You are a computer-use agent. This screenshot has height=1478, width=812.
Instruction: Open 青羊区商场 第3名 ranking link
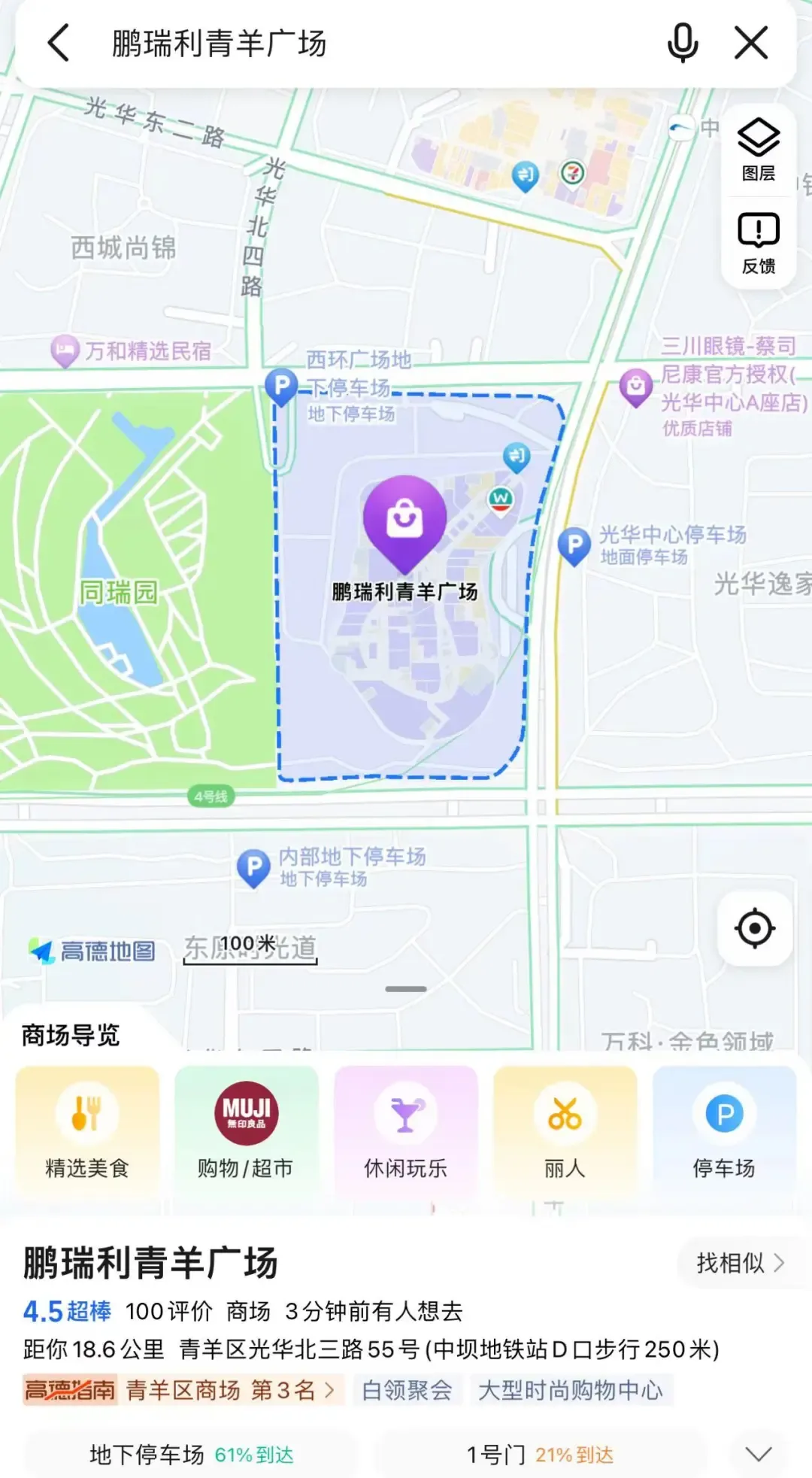coord(229,1389)
